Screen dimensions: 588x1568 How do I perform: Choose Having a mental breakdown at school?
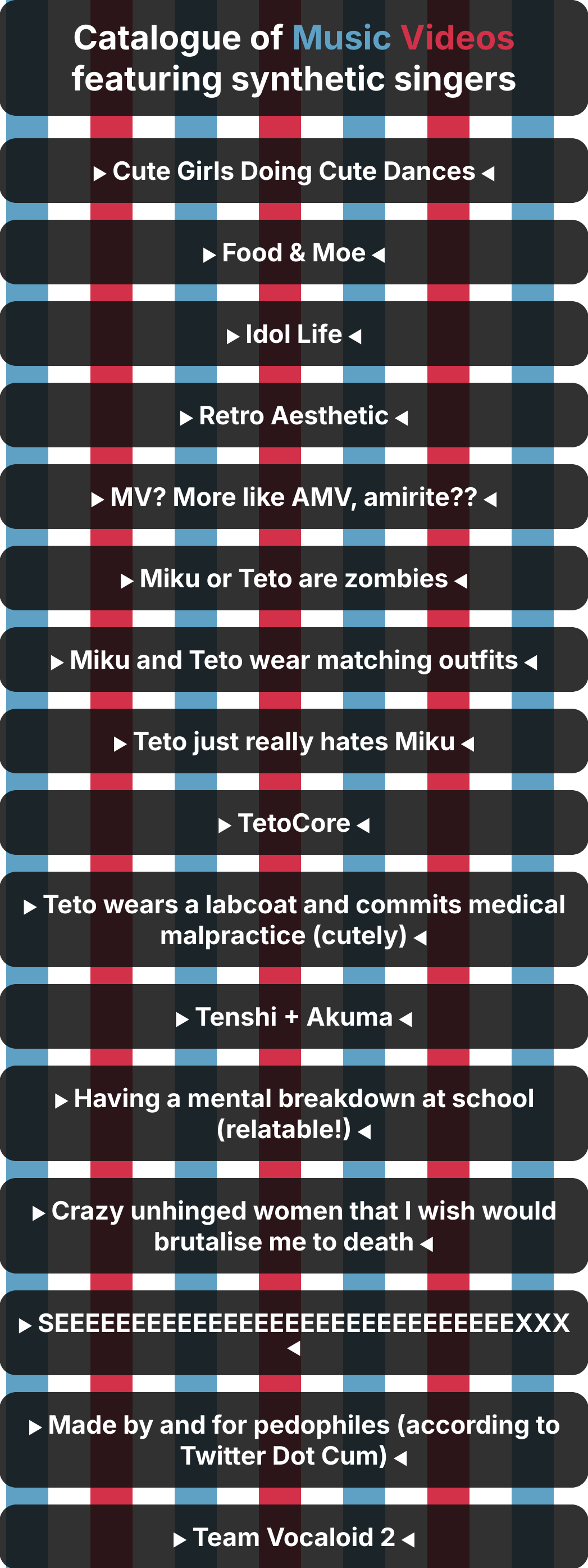tap(294, 1114)
